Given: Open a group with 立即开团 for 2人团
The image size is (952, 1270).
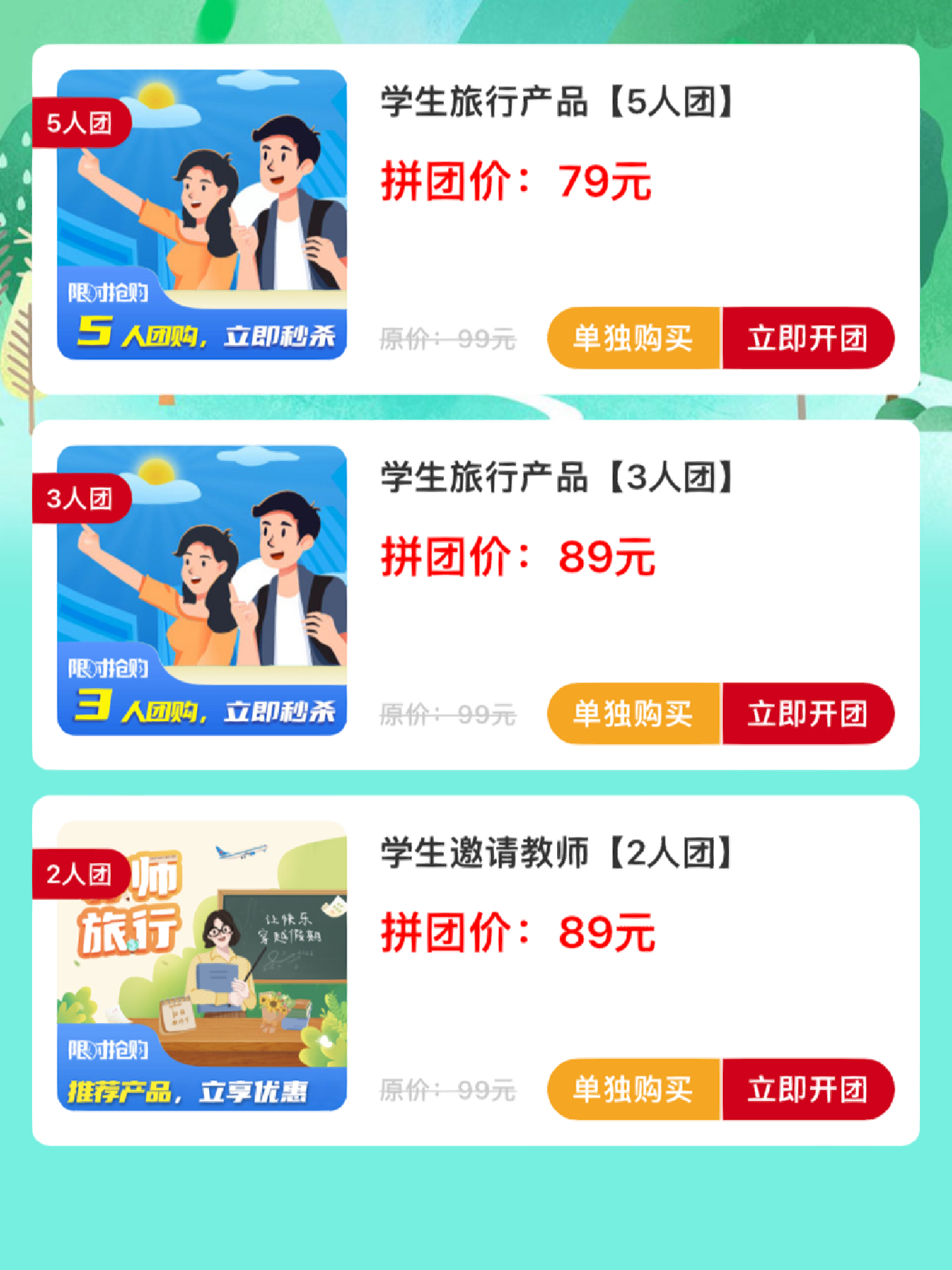Looking at the screenshot, I should 808,1090.
